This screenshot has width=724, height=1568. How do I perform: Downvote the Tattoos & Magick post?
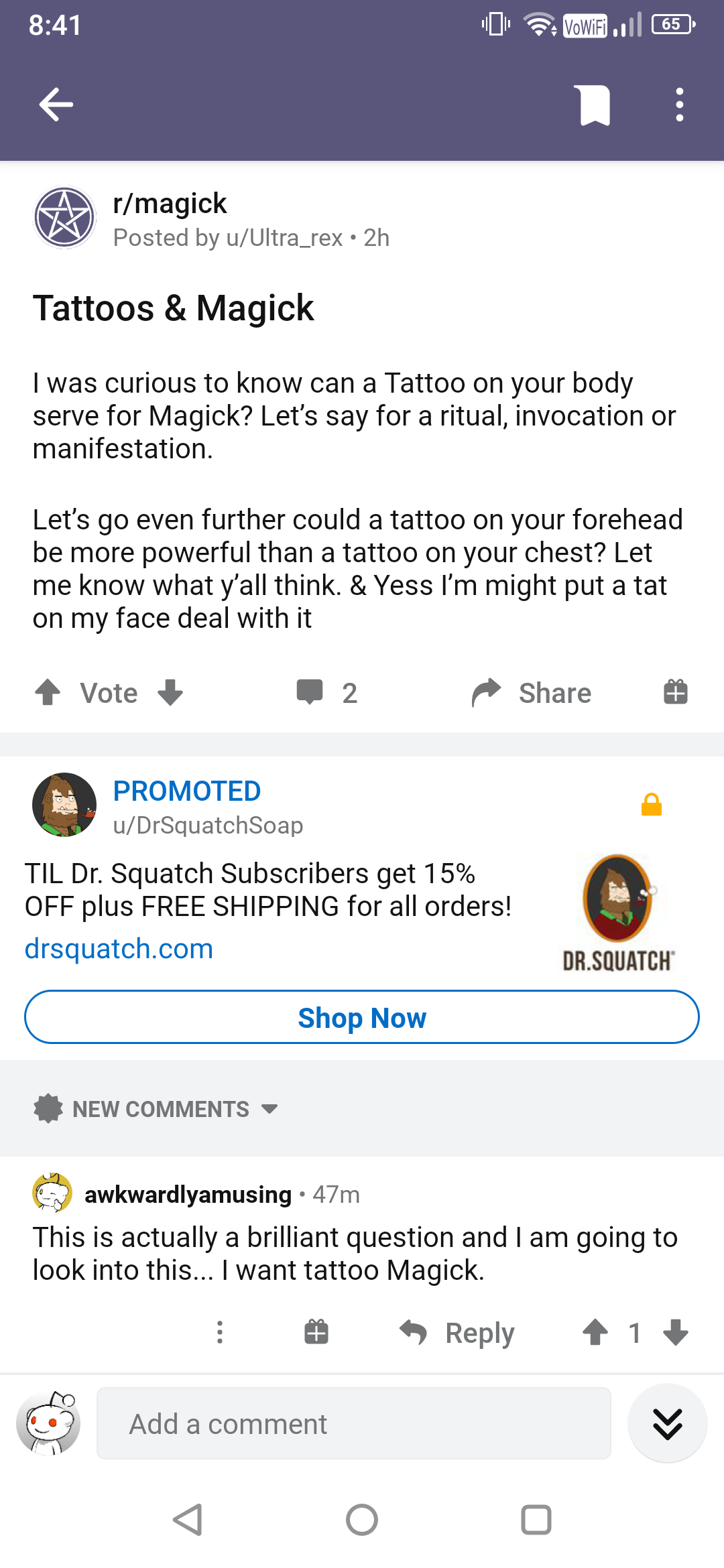[170, 692]
